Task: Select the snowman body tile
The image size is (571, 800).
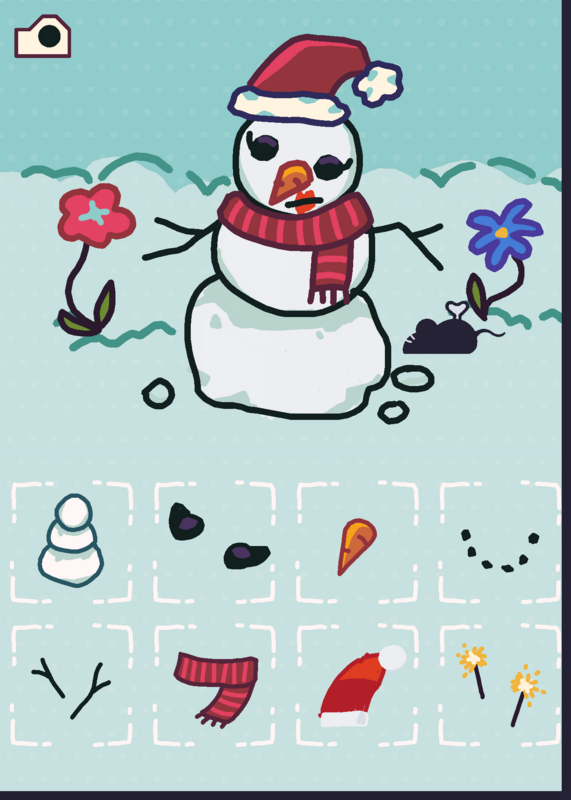Action: 71,542
